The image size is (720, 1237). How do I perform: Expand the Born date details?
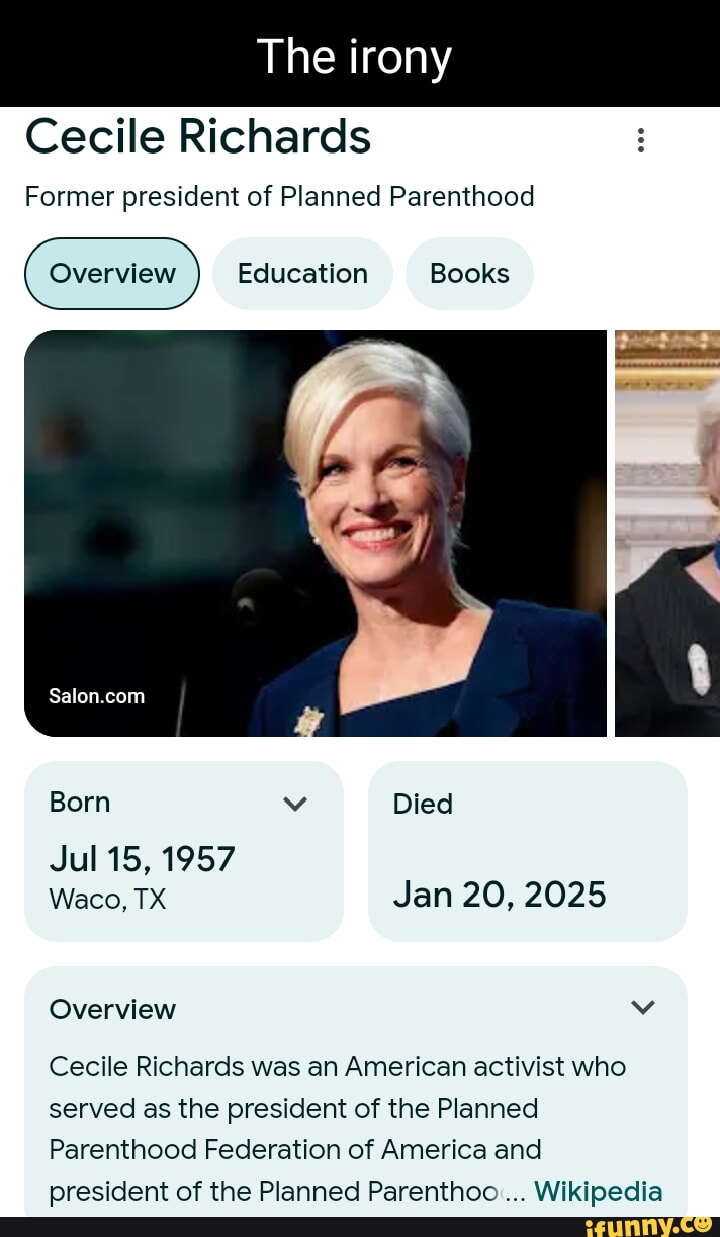tap(295, 802)
